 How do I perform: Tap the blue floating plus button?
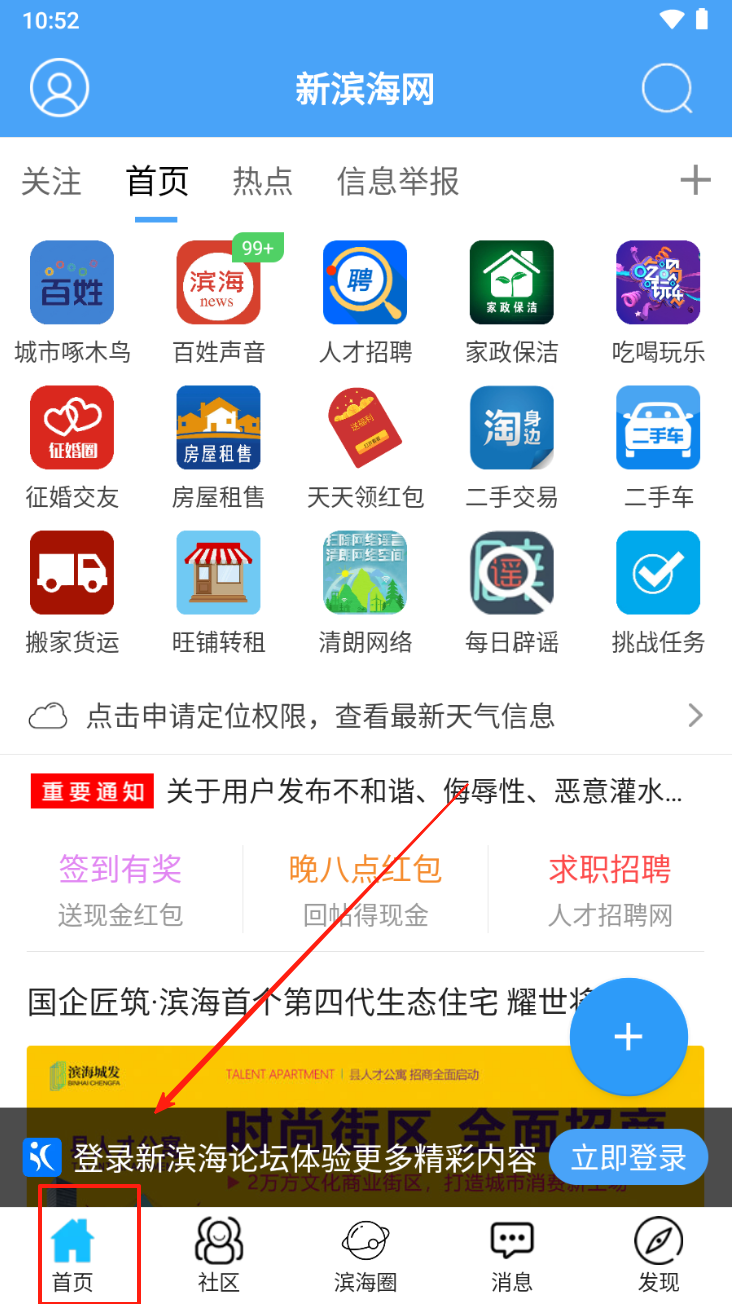[x=628, y=1037]
